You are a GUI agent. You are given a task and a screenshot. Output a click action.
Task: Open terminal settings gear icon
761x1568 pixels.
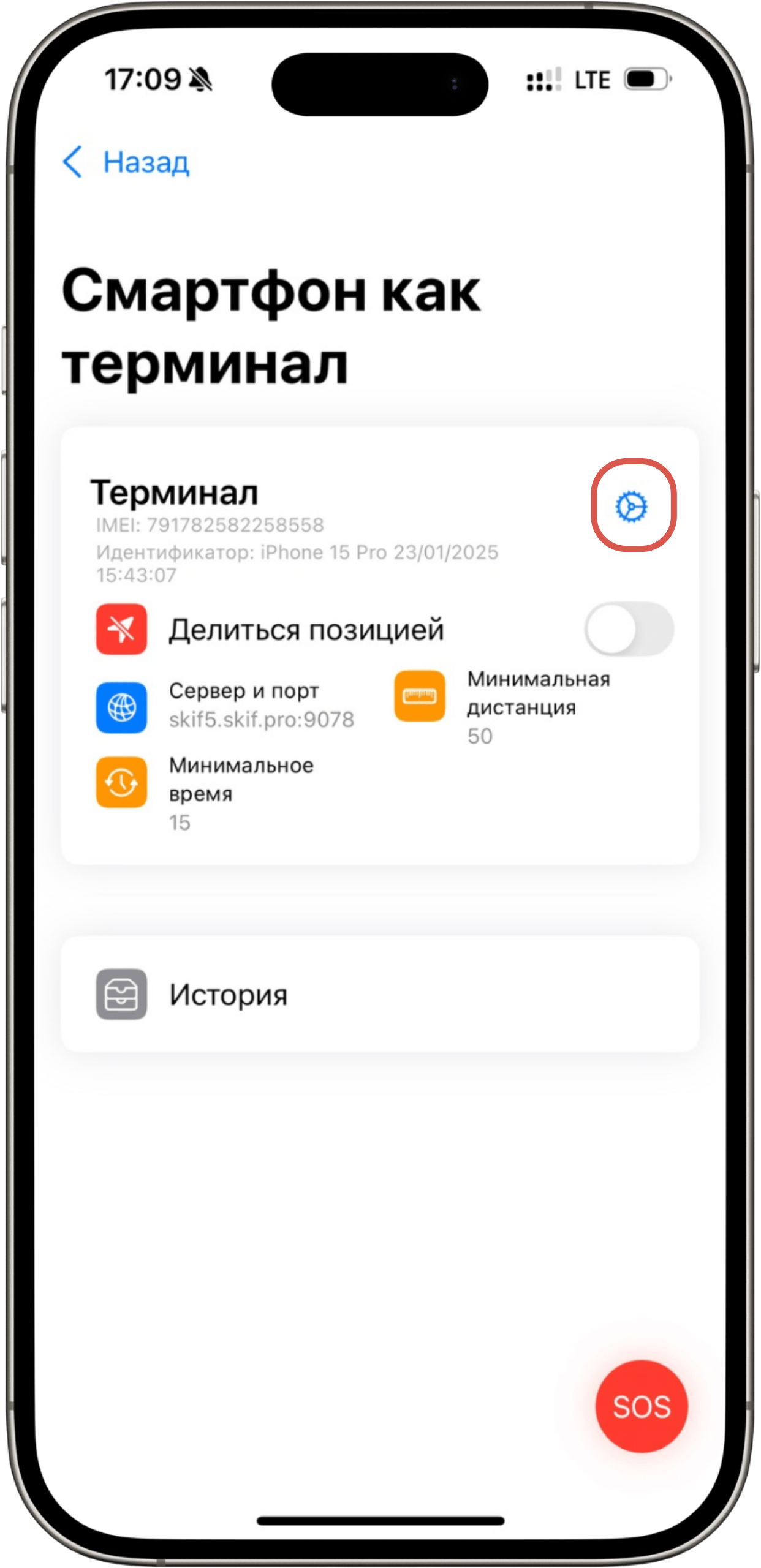[x=631, y=507]
